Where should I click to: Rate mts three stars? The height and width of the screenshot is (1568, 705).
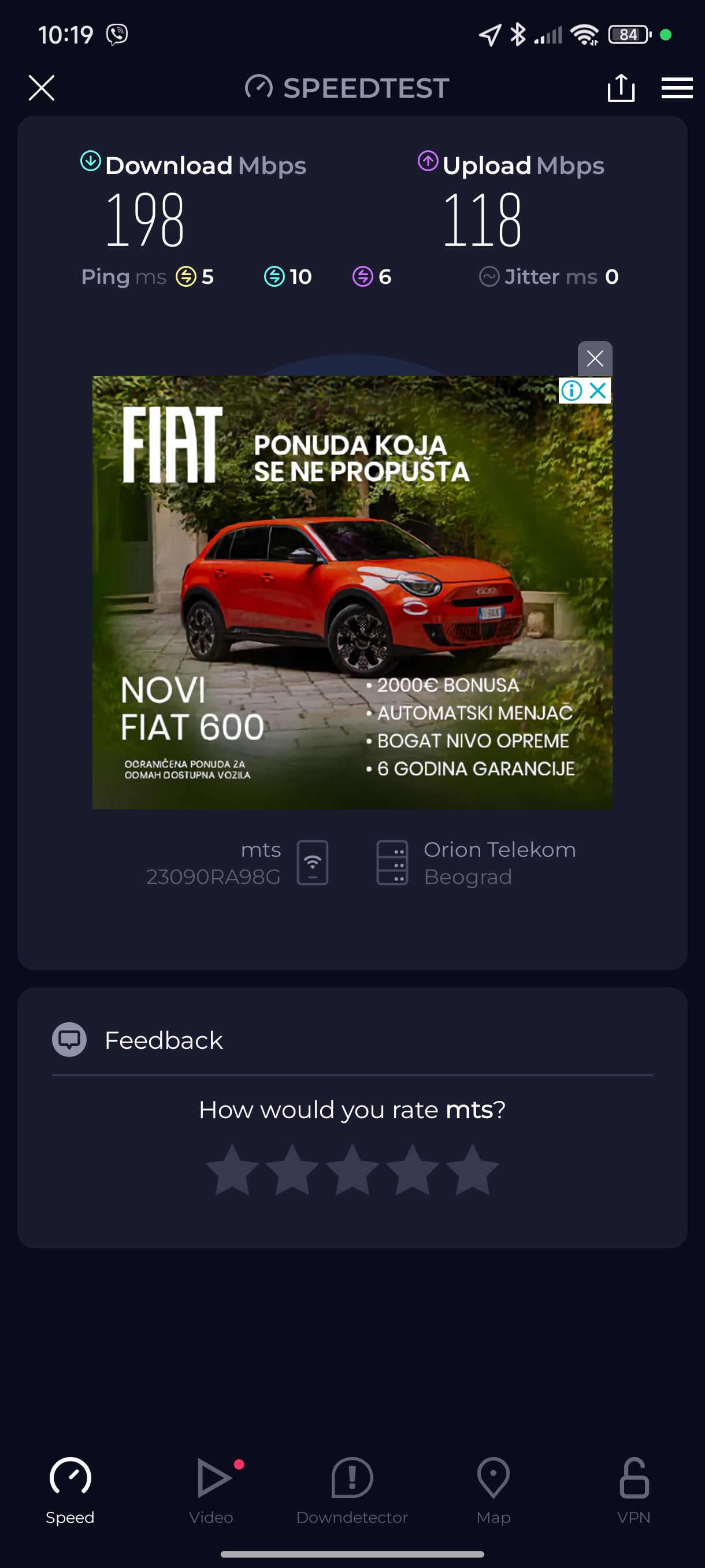point(352,1170)
